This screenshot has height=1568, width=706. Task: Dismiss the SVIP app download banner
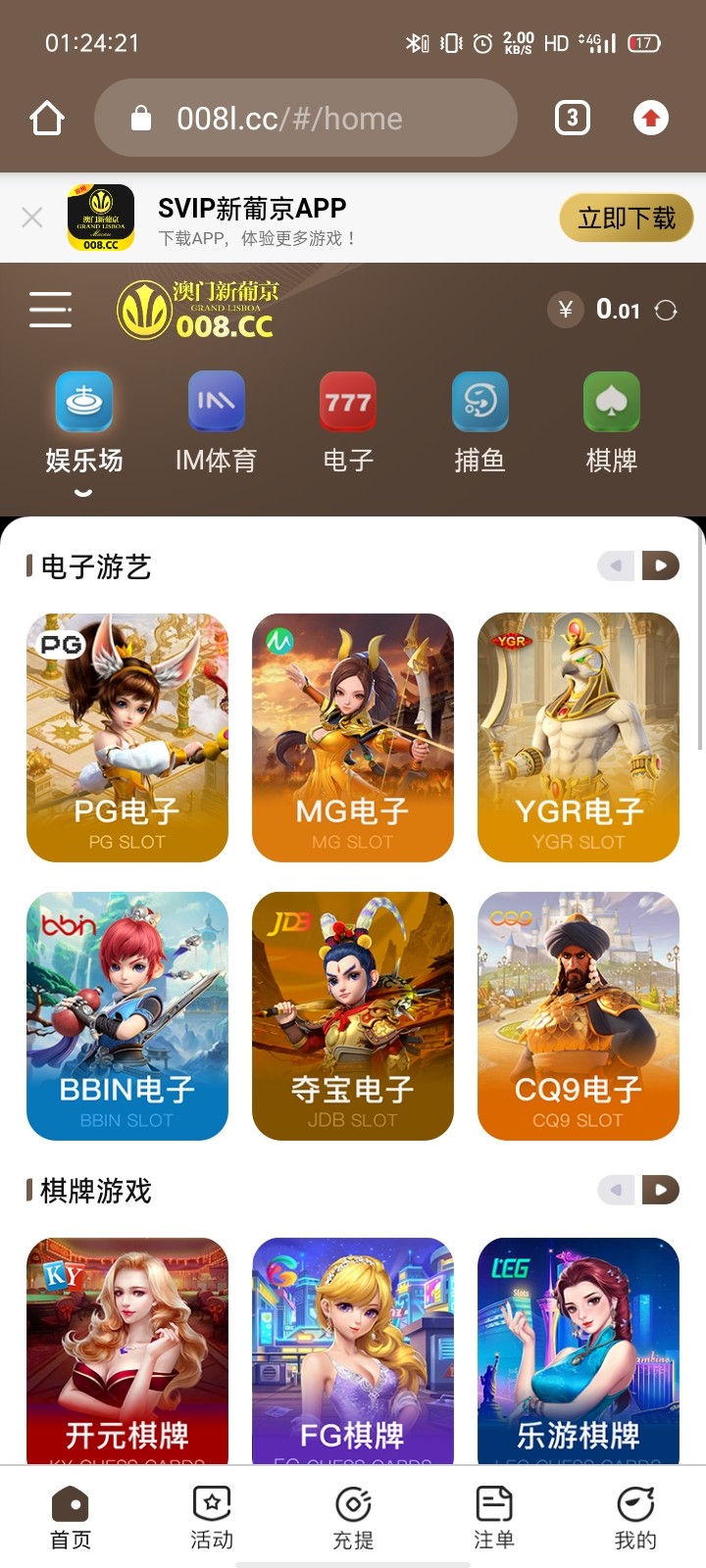(32, 218)
